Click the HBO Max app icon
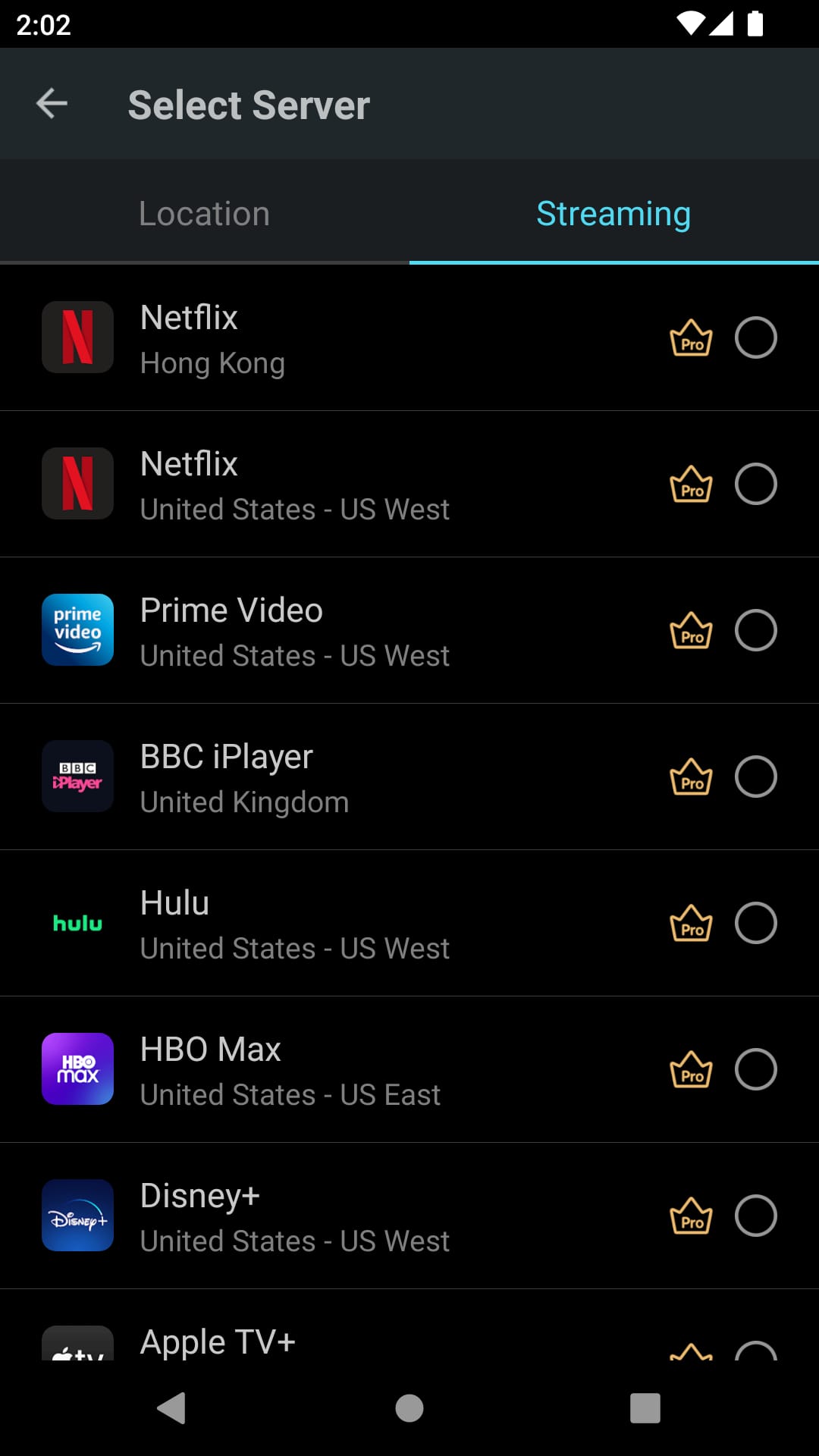Image resolution: width=819 pixels, height=1456 pixels. (77, 1070)
